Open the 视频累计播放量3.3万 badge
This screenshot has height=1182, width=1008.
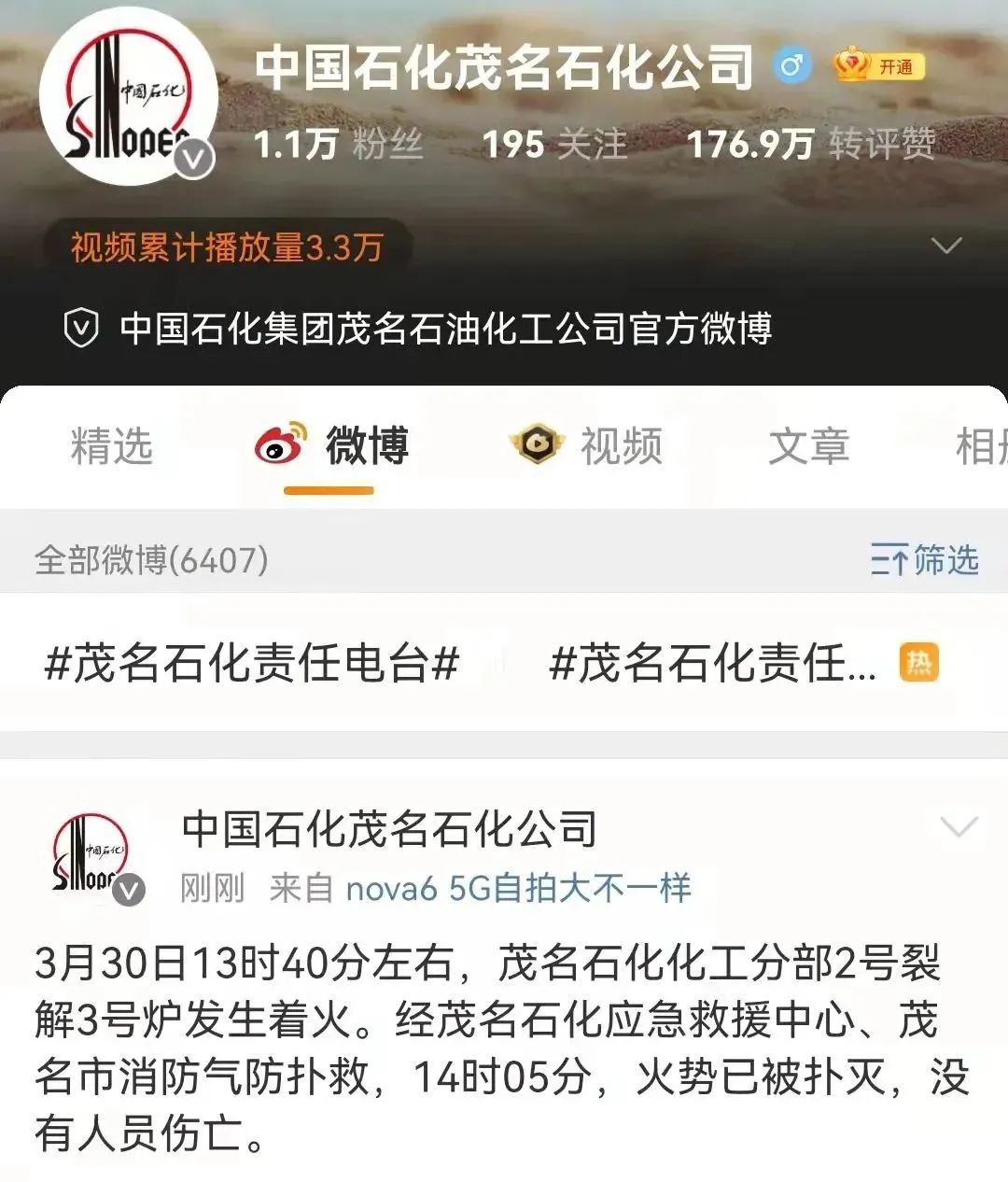[x=227, y=247]
